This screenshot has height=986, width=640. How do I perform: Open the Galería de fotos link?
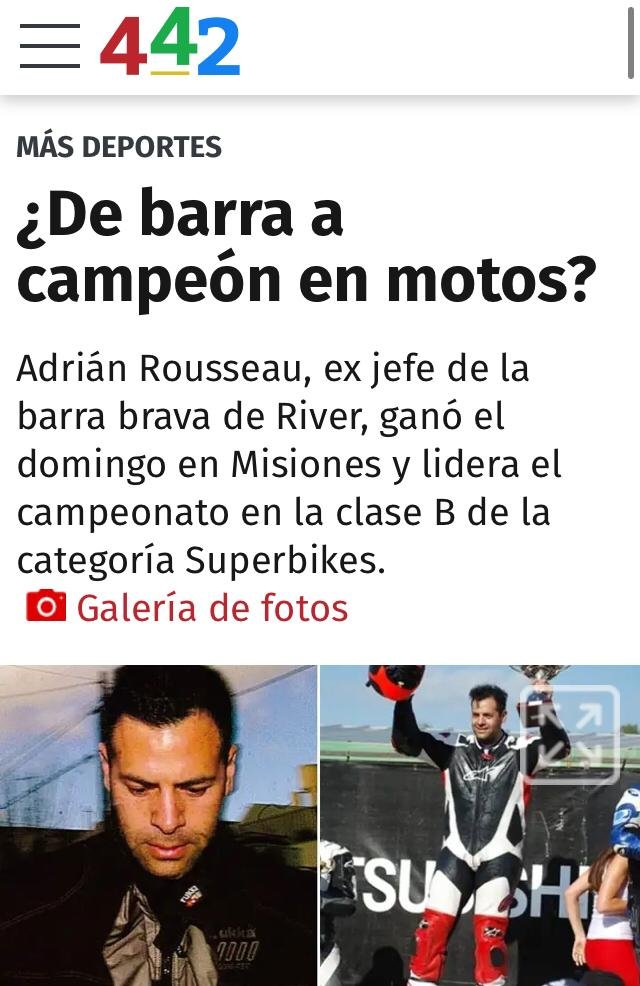coord(211,607)
